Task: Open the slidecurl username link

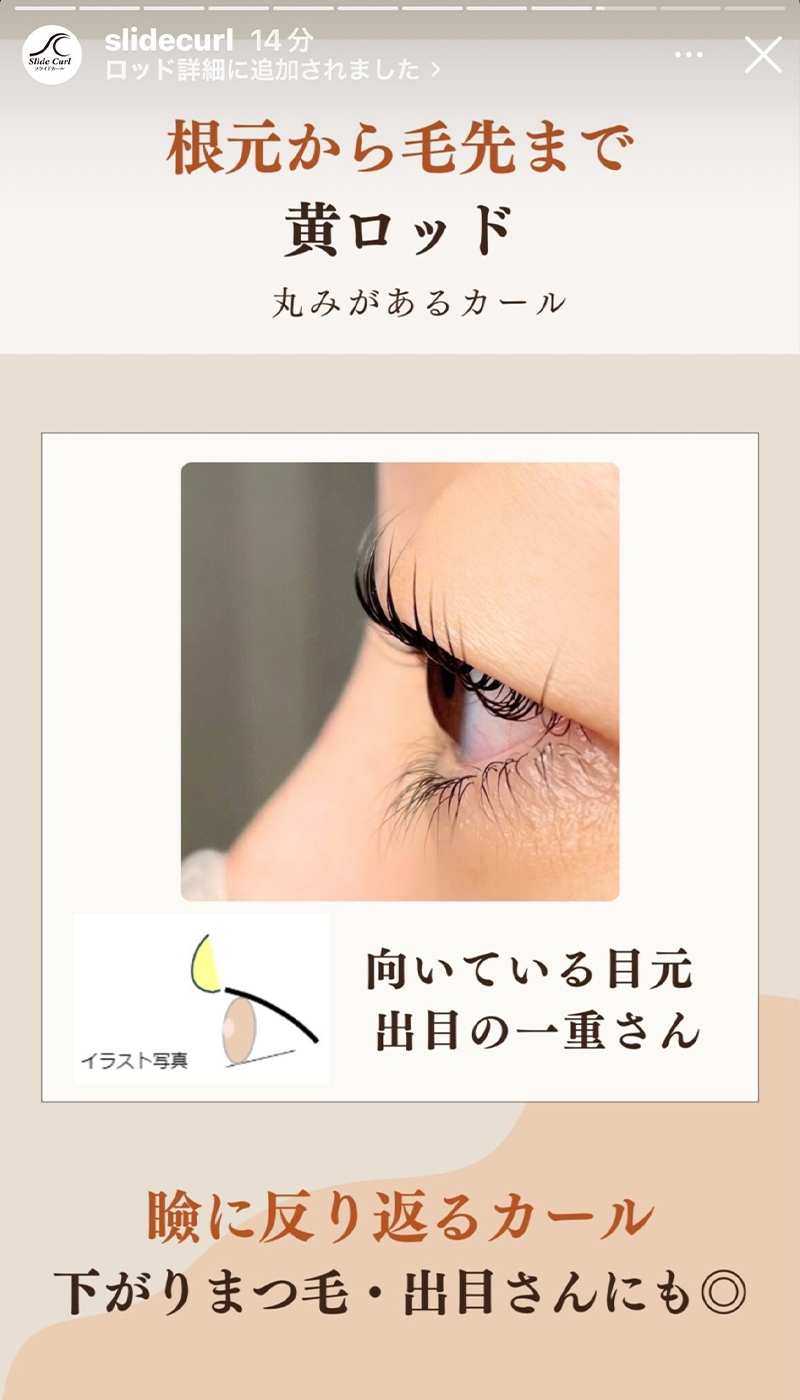Action: (169, 41)
